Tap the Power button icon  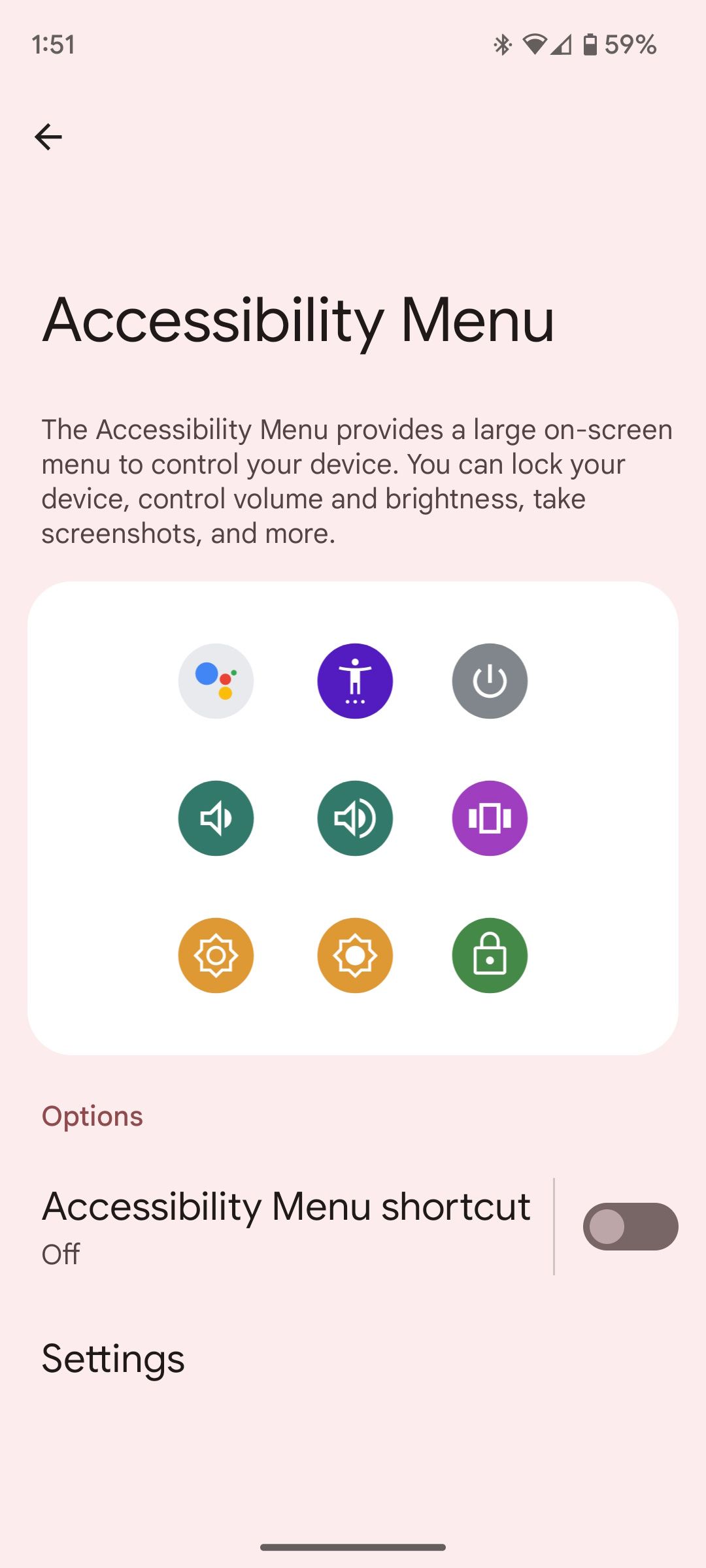tap(489, 681)
